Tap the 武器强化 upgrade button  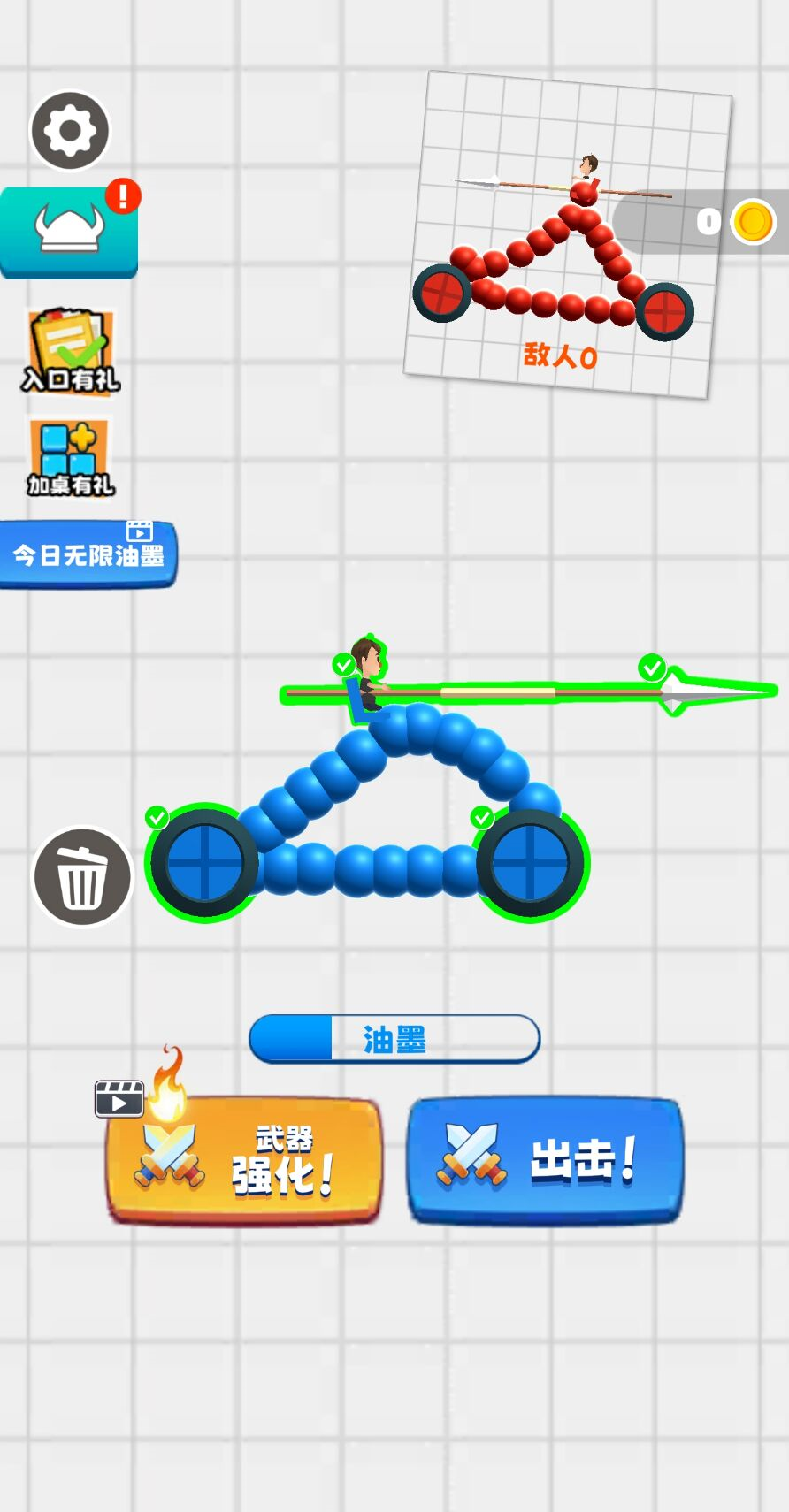click(244, 1161)
